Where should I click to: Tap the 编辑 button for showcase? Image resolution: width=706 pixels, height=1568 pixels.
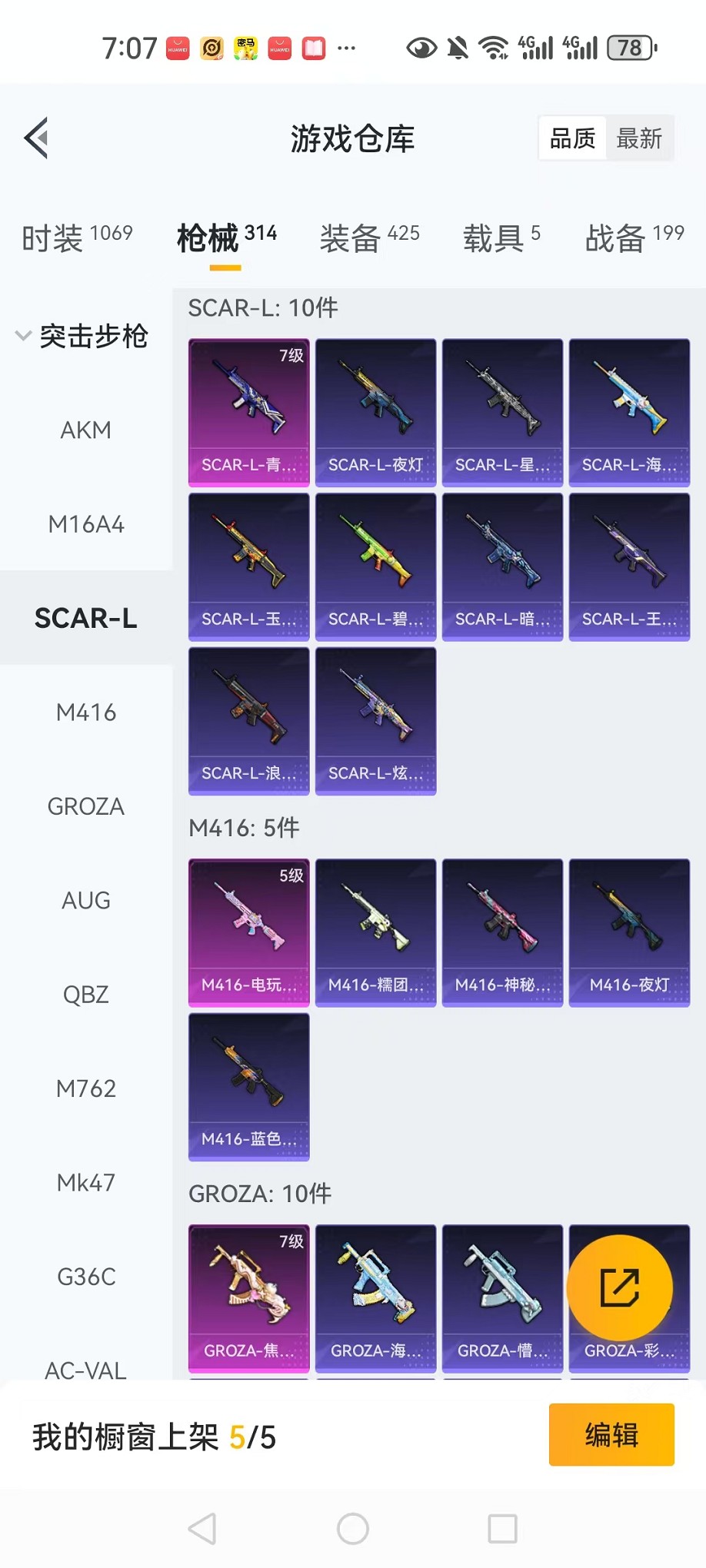(x=611, y=1434)
